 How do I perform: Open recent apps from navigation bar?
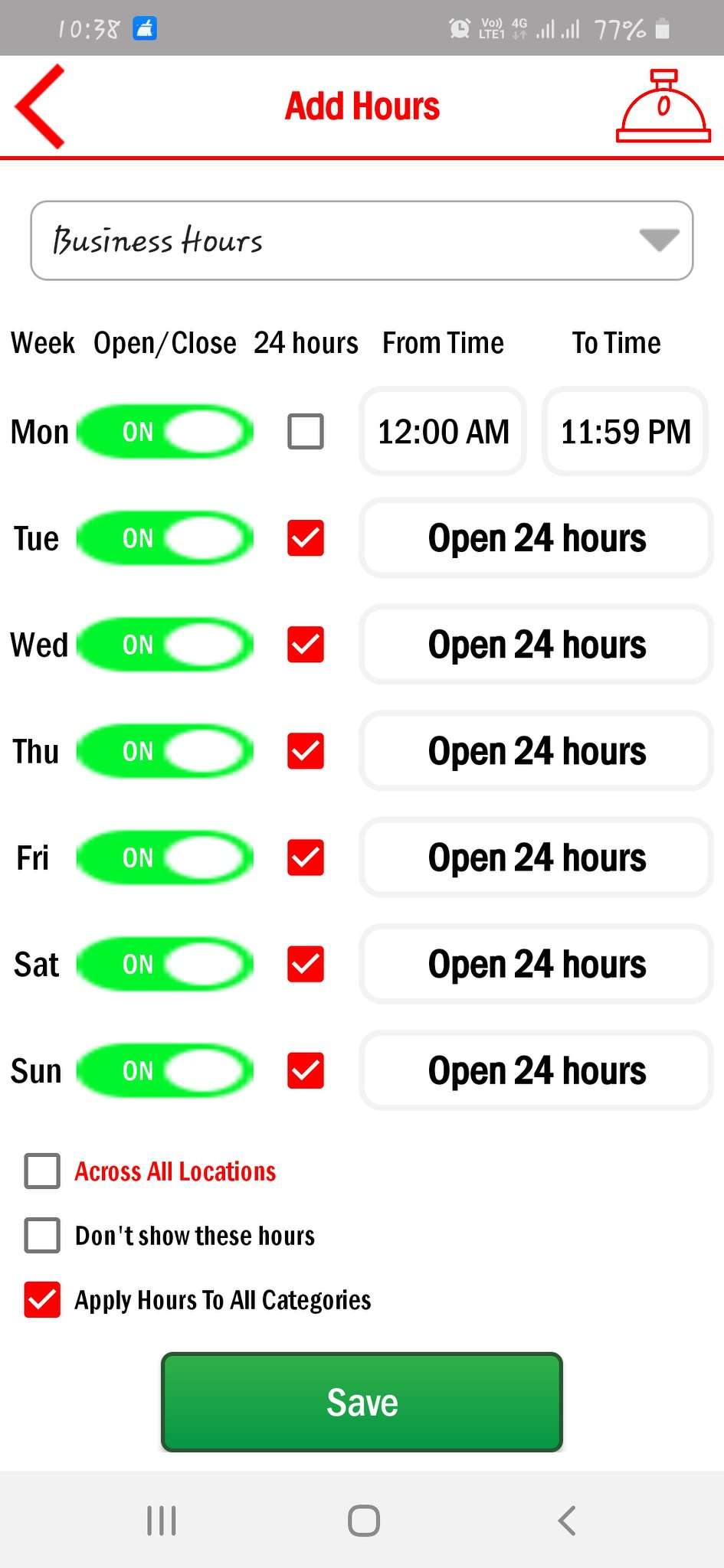pyautogui.click(x=162, y=1521)
